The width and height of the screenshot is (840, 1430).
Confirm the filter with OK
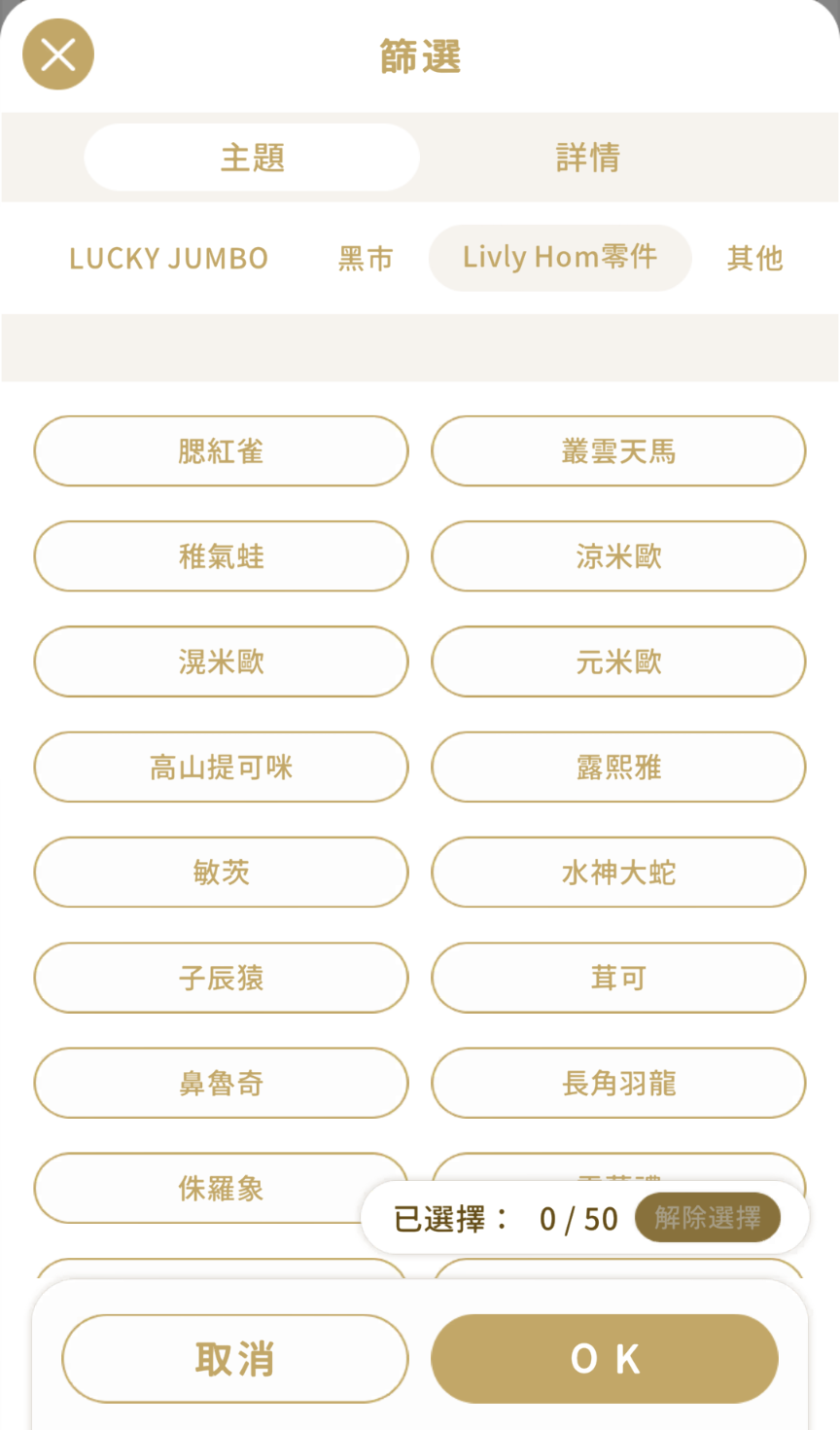[605, 1359]
